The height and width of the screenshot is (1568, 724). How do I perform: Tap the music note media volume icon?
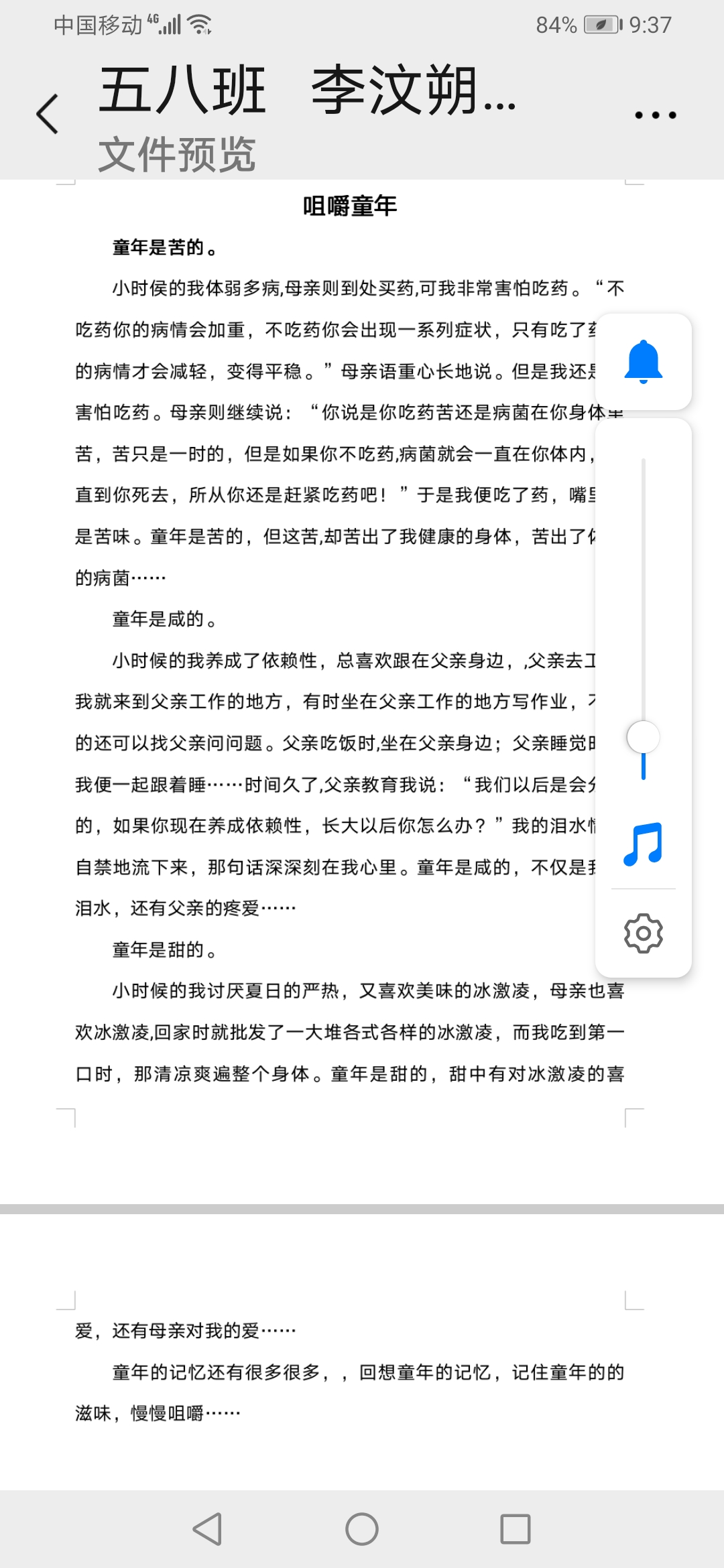[x=643, y=844]
